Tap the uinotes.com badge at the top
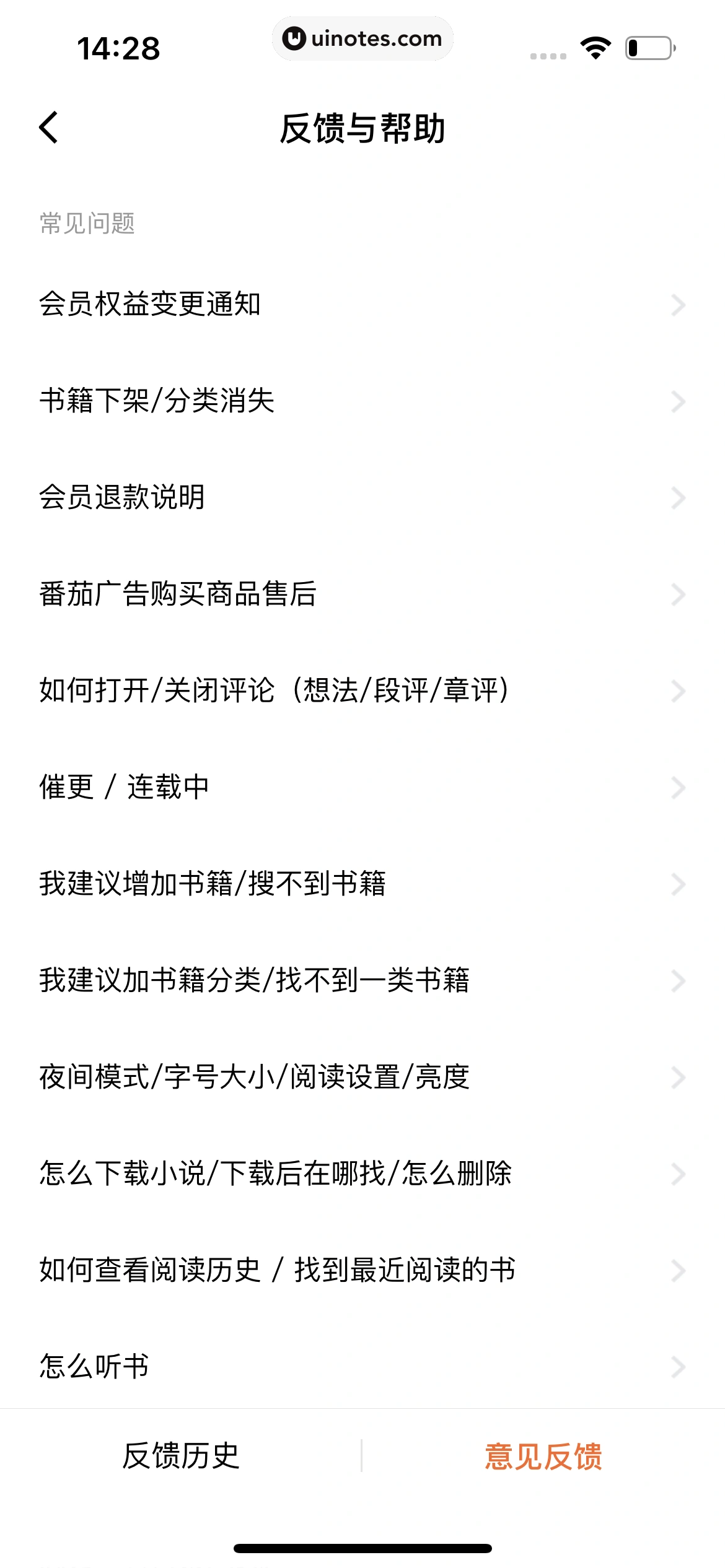The image size is (725, 1568). (362, 38)
